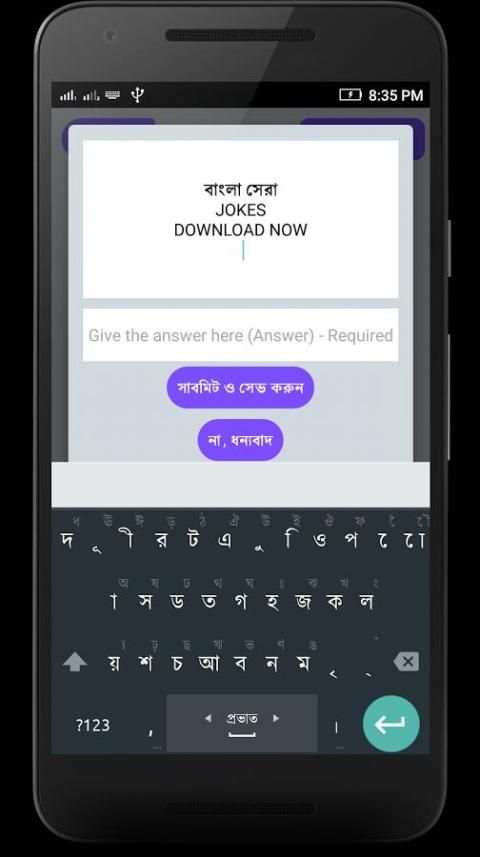Tap the আ key

[208, 662]
